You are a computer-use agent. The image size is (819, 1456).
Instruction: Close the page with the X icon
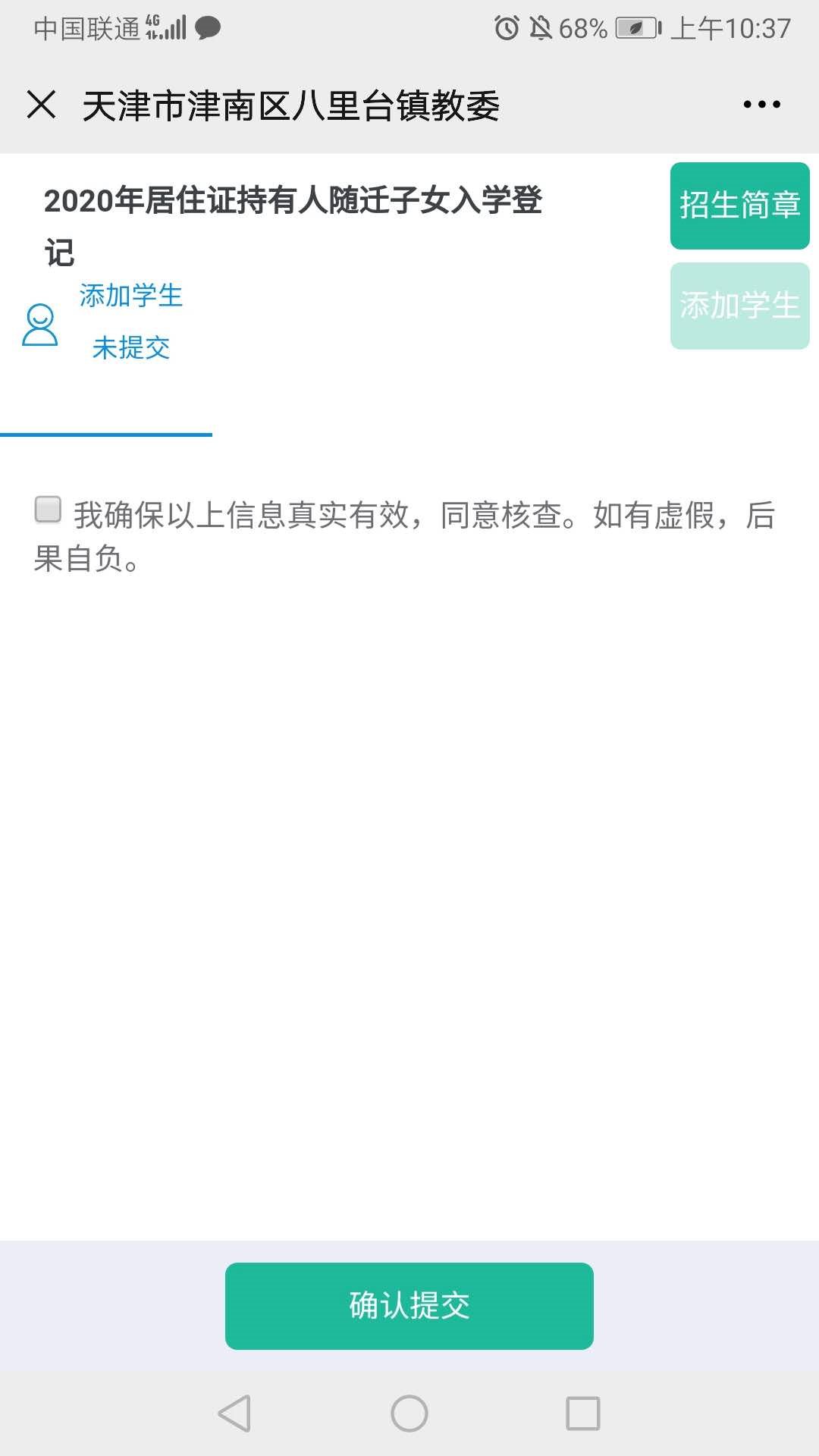point(41,105)
